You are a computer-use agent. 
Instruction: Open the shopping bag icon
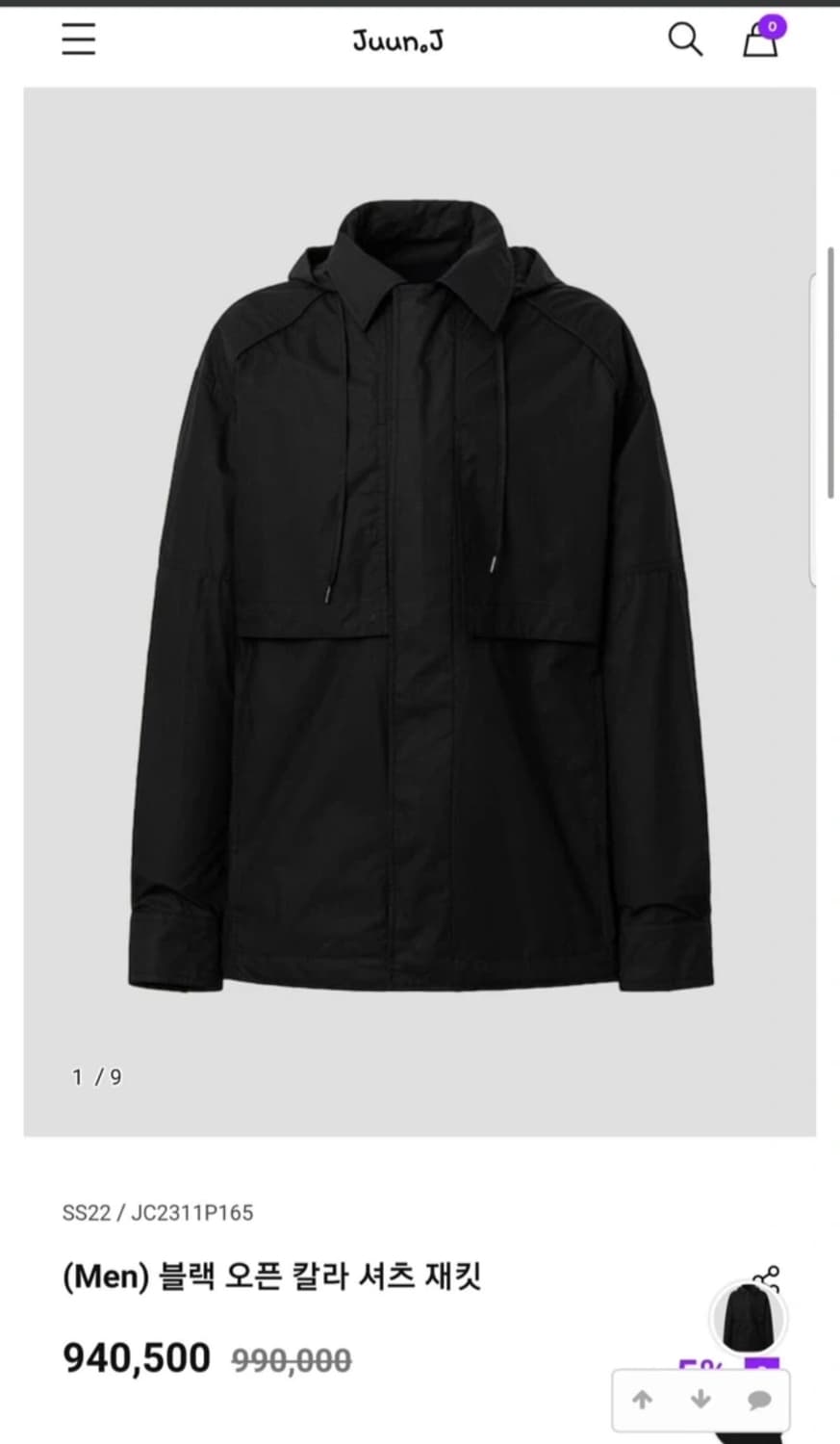(x=759, y=43)
